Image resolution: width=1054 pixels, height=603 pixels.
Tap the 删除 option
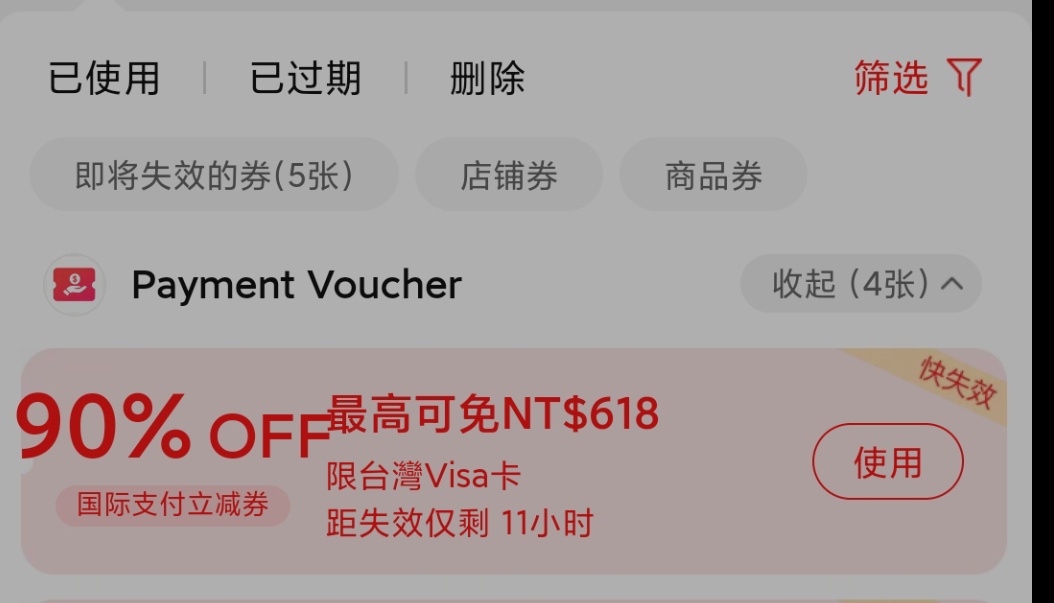pos(487,78)
